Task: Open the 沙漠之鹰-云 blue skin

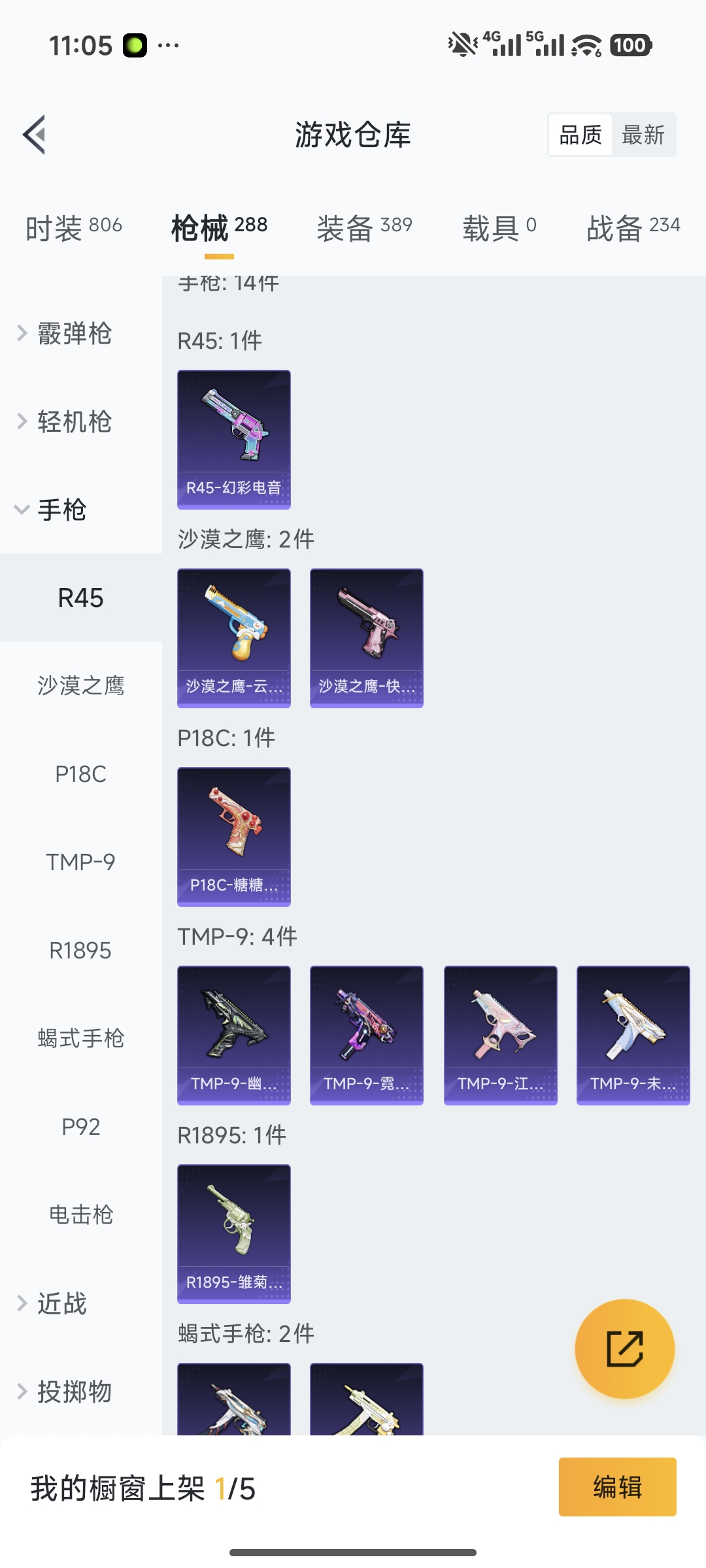Action: tap(233, 638)
